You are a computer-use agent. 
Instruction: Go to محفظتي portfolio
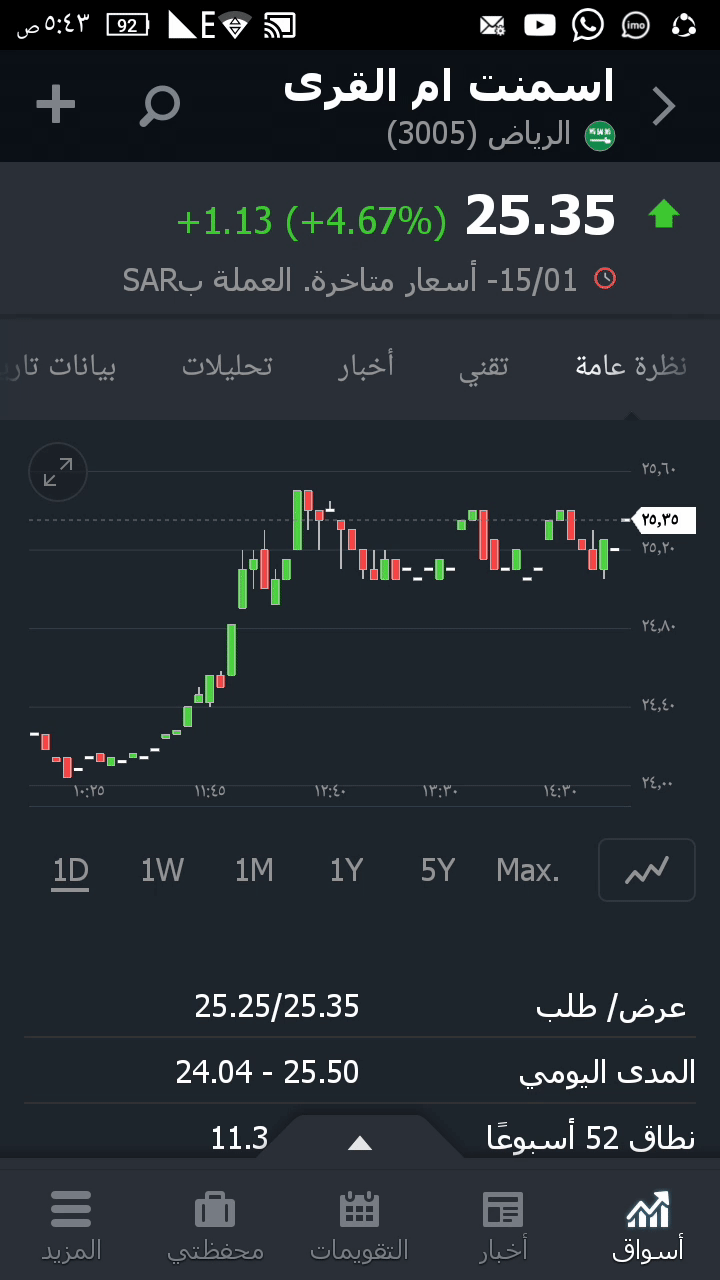point(215,1226)
